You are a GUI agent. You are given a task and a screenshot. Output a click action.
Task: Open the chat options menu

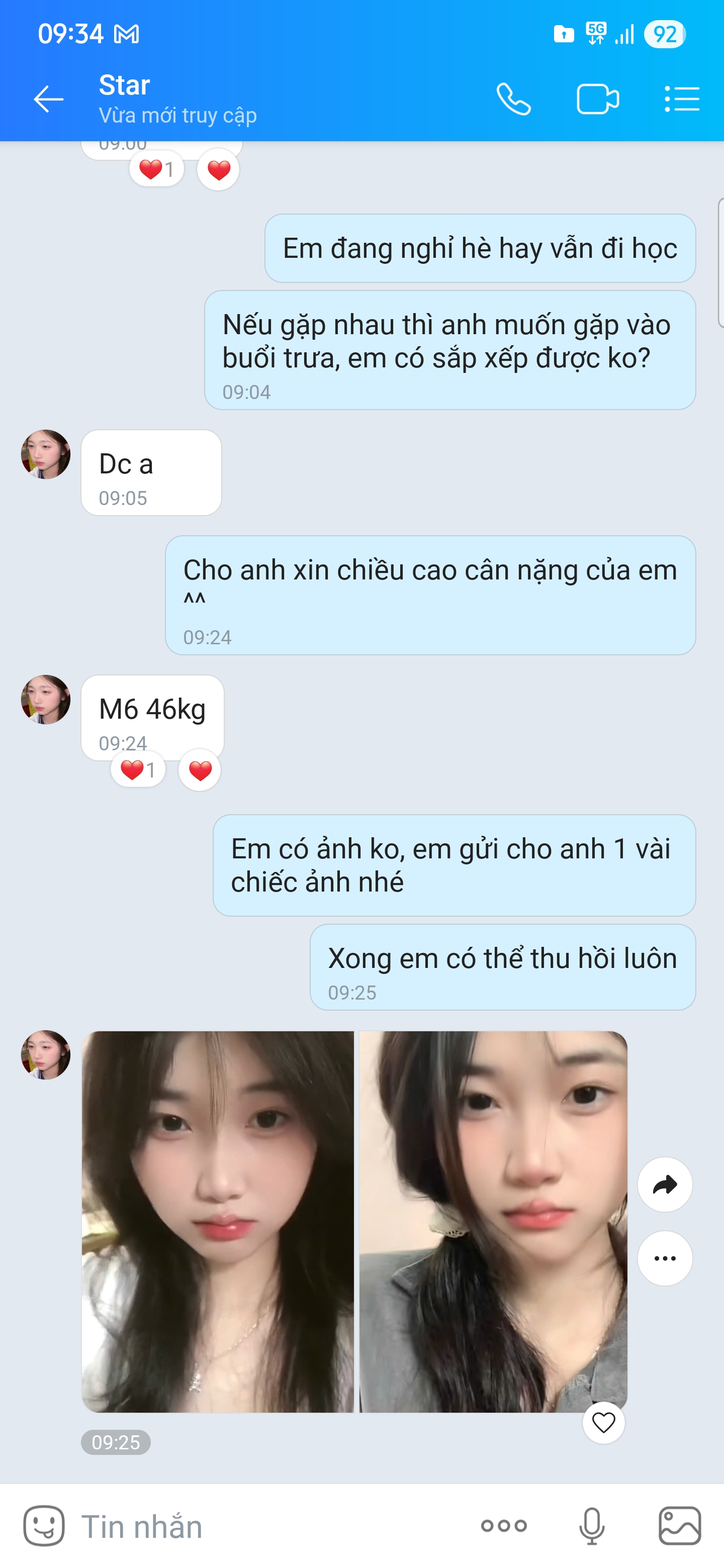(681, 99)
